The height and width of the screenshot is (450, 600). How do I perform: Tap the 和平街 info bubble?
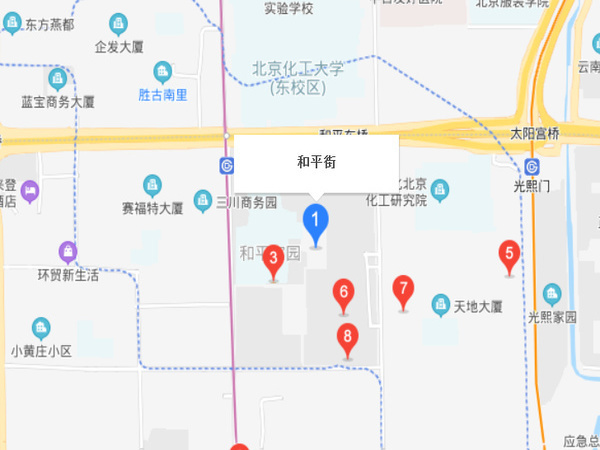coord(317,160)
